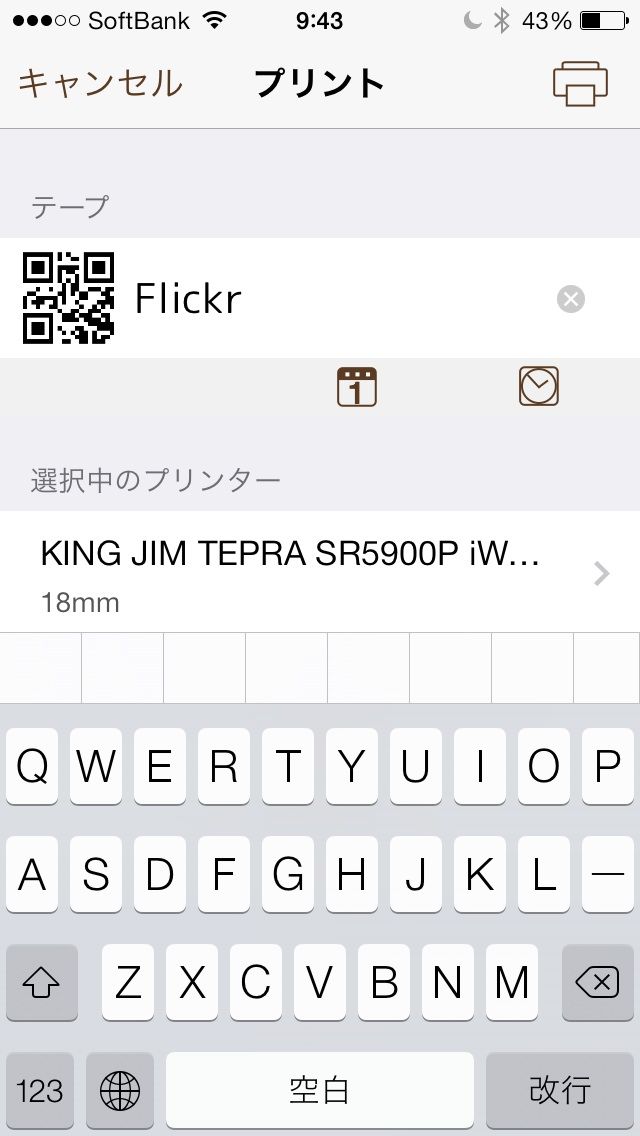This screenshot has height=1136, width=640.
Task: Toggle the shift key
Action: [x=41, y=984]
